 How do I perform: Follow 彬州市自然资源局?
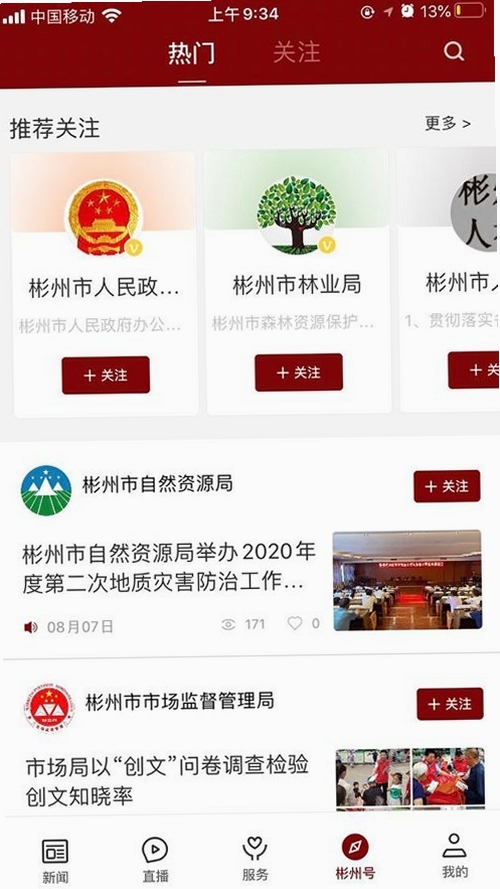447,486
